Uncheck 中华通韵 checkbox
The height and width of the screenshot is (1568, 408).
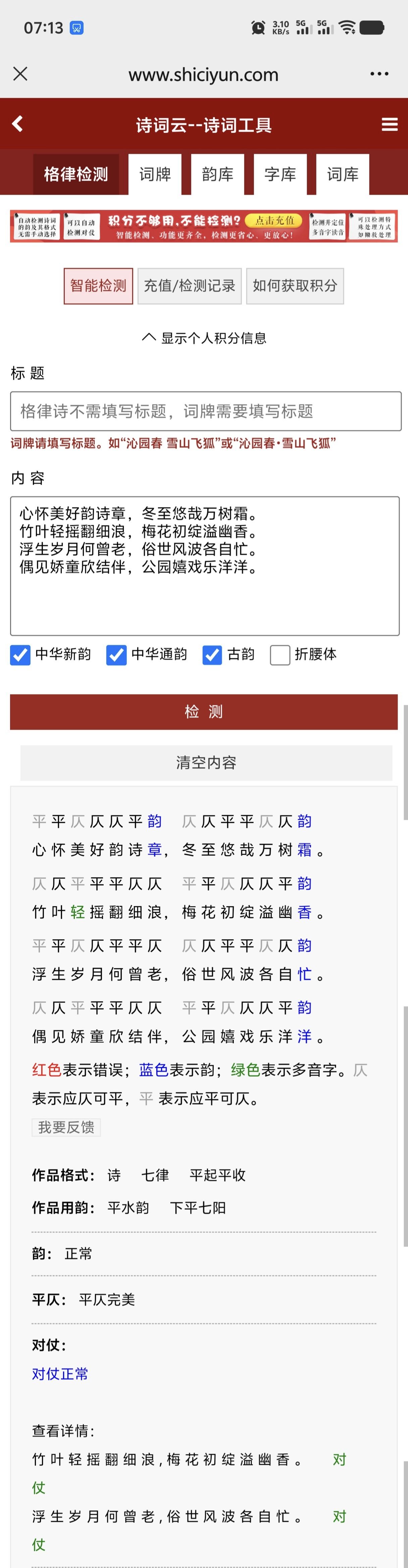116,655
